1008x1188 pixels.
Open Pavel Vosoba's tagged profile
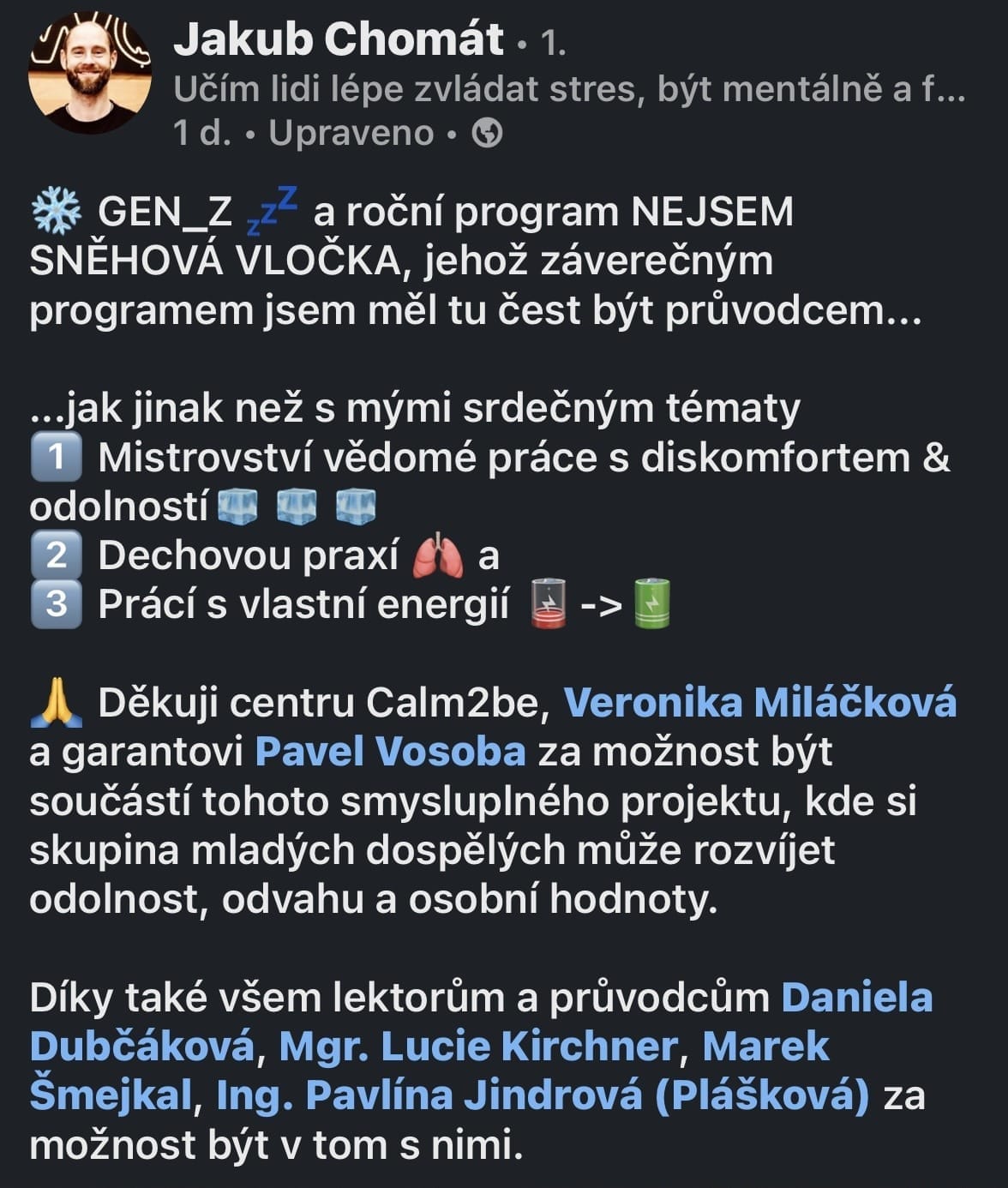[x=390, y=752]
